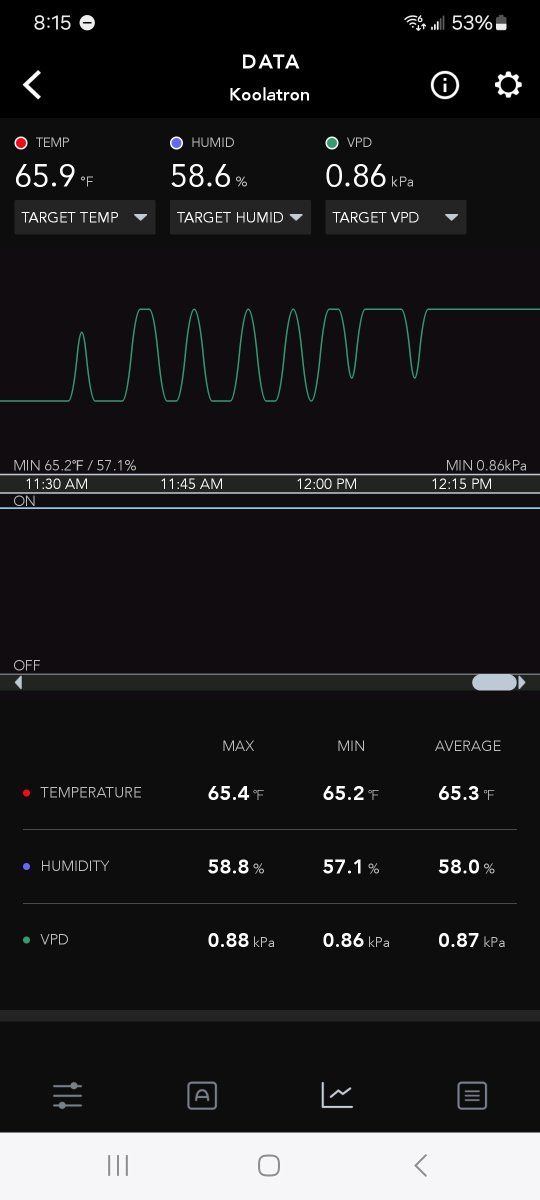Go back using the top-left arrow
Viewport: 540px width, 1200px height.
pos(32,85)
